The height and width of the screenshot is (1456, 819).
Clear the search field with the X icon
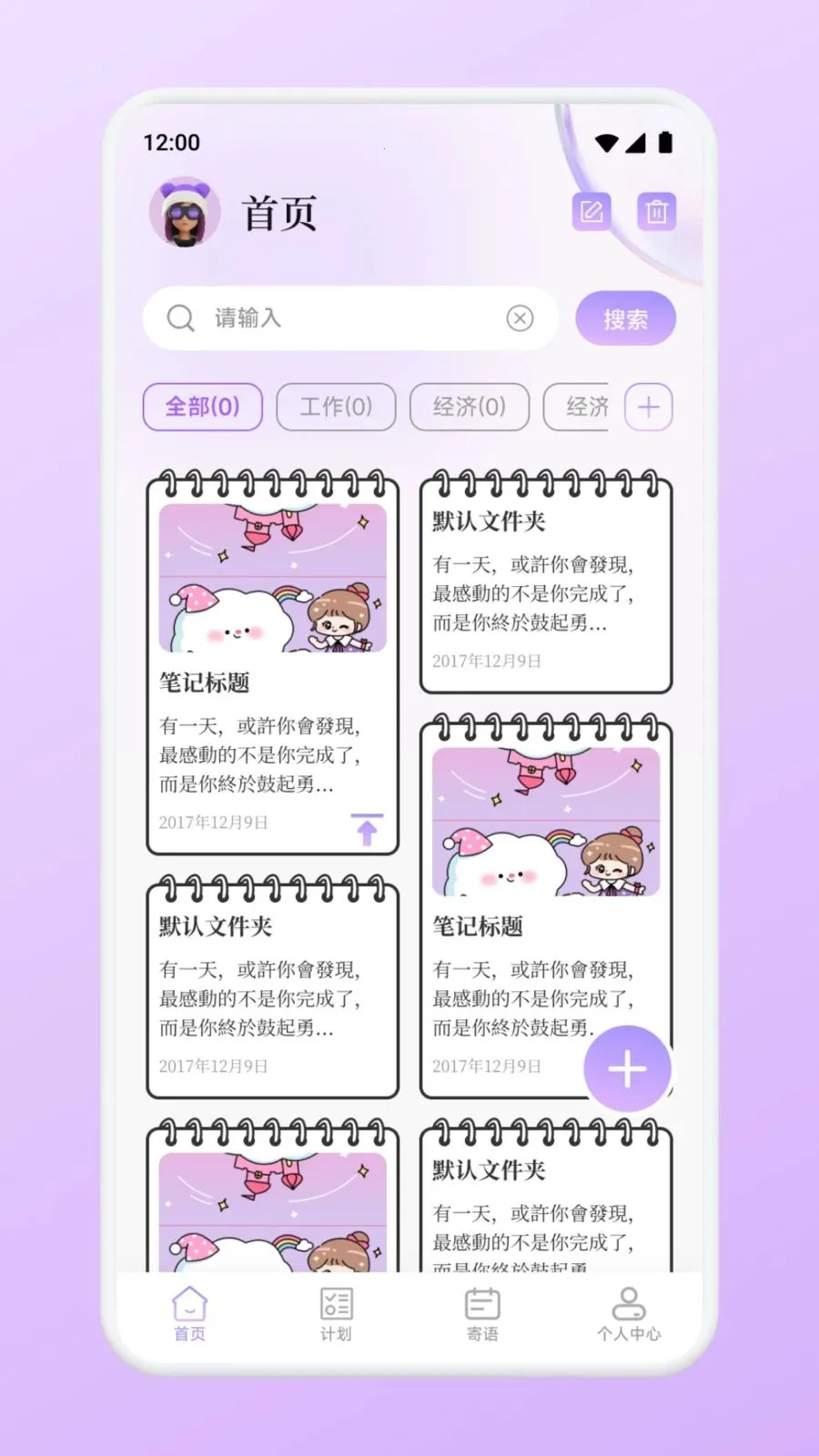click(x=520, y=318)
